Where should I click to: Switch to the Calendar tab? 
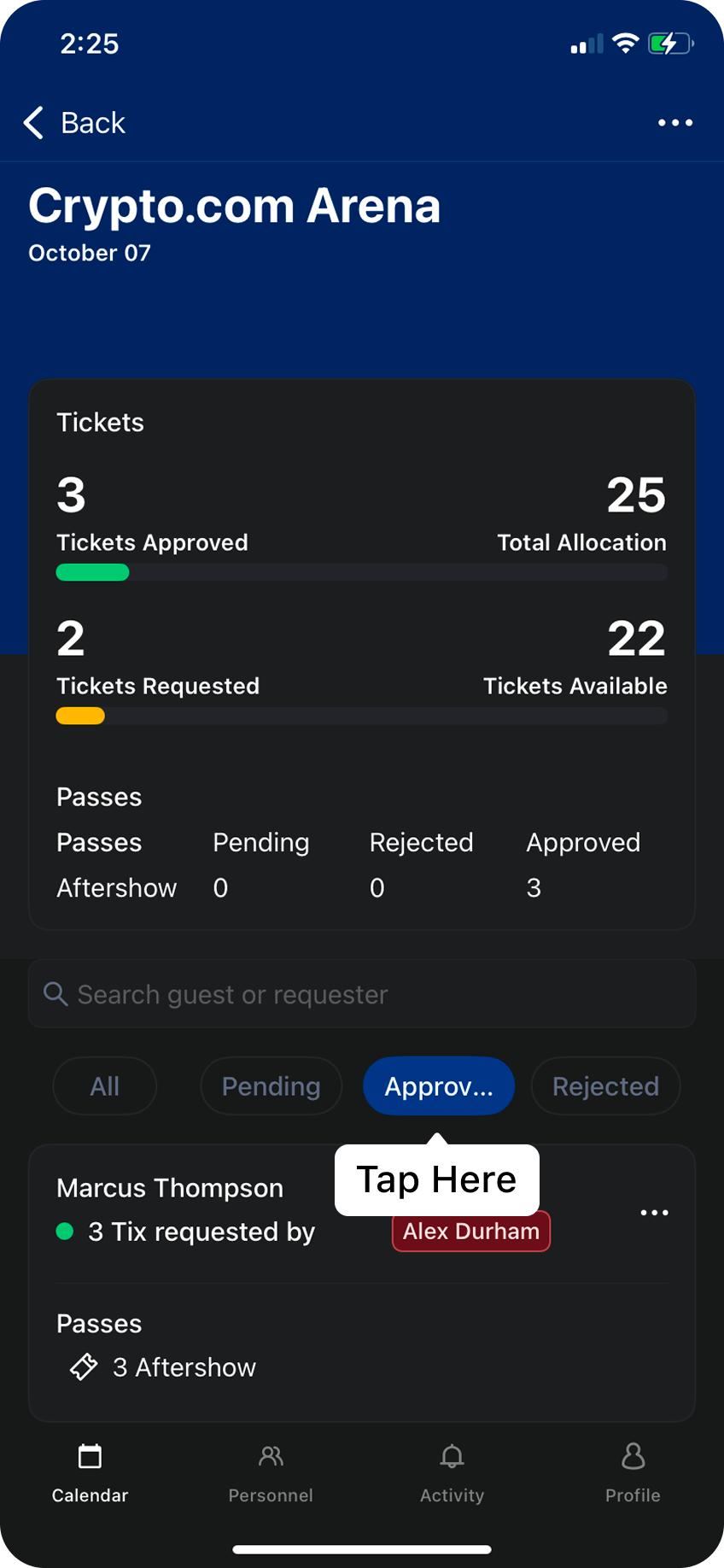pos(90,1472)
